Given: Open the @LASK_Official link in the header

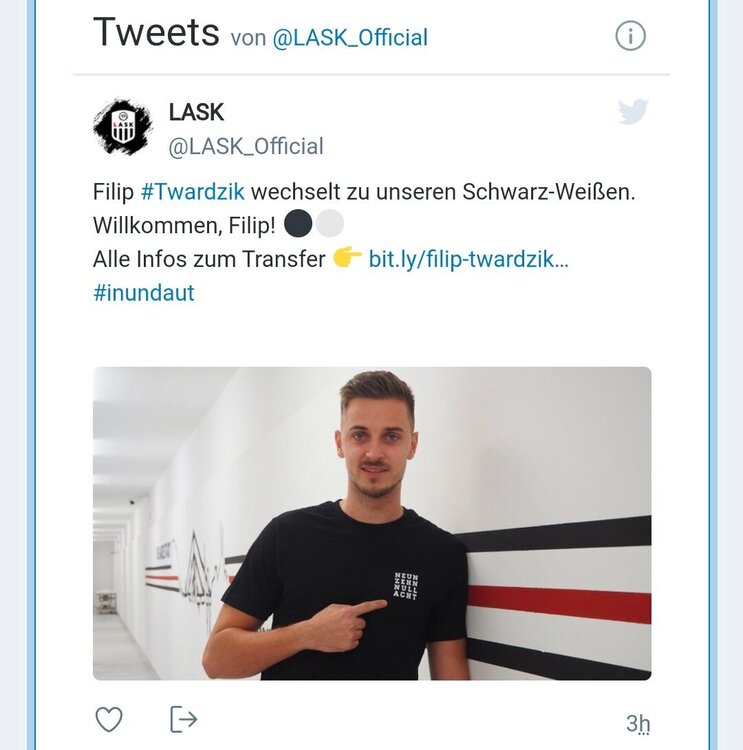Looking at the screenshot, I should tap(350, 39).
